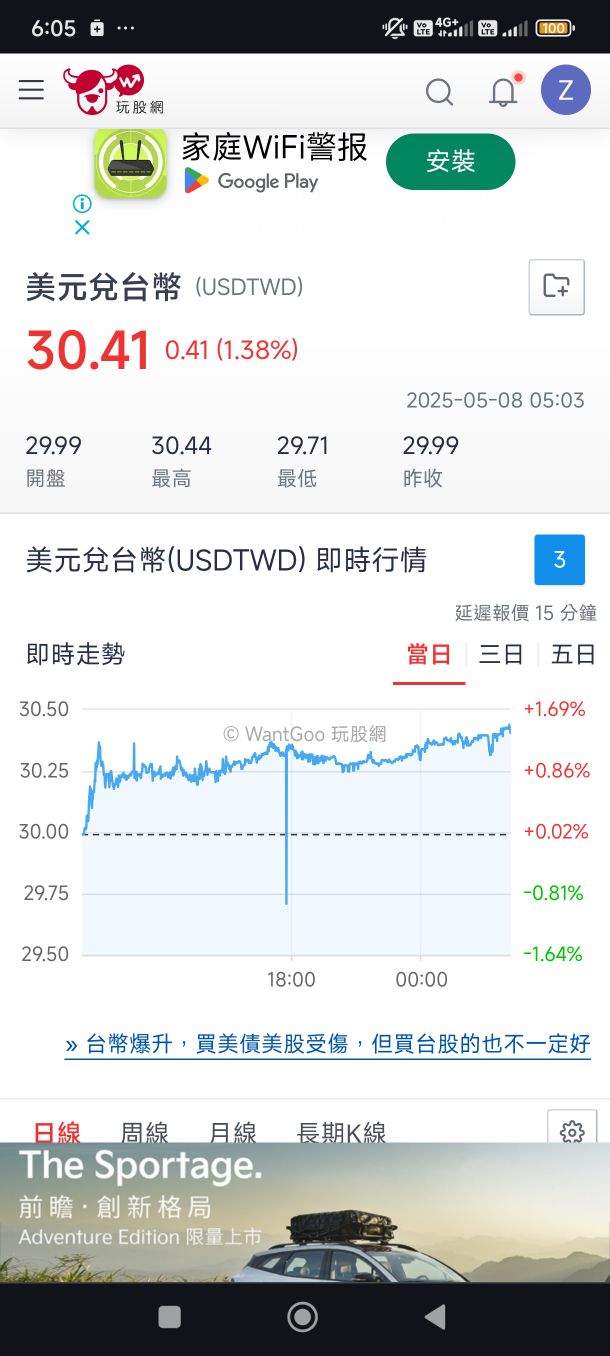Go back with the system back button
The image size is (610, 1356).
(x=435, y=1317)
